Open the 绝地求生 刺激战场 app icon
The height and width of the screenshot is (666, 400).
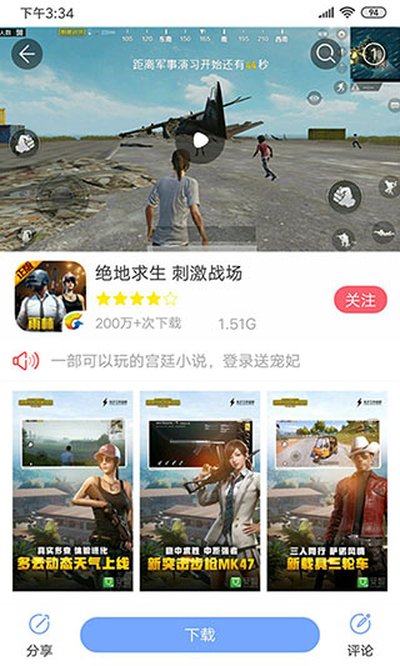[x=51, y=296]
